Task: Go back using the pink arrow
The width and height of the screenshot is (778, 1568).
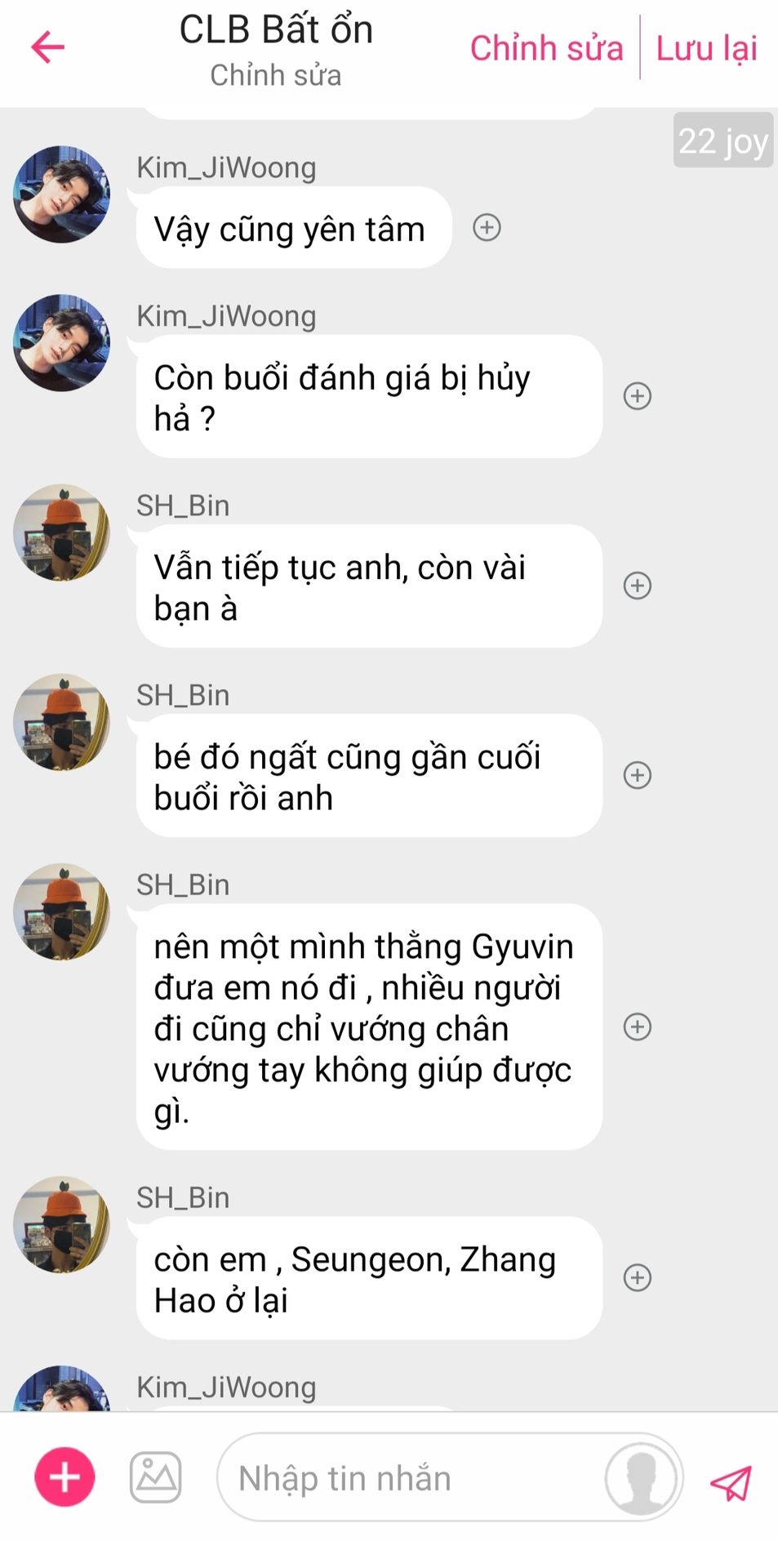Action: [47, 47]
